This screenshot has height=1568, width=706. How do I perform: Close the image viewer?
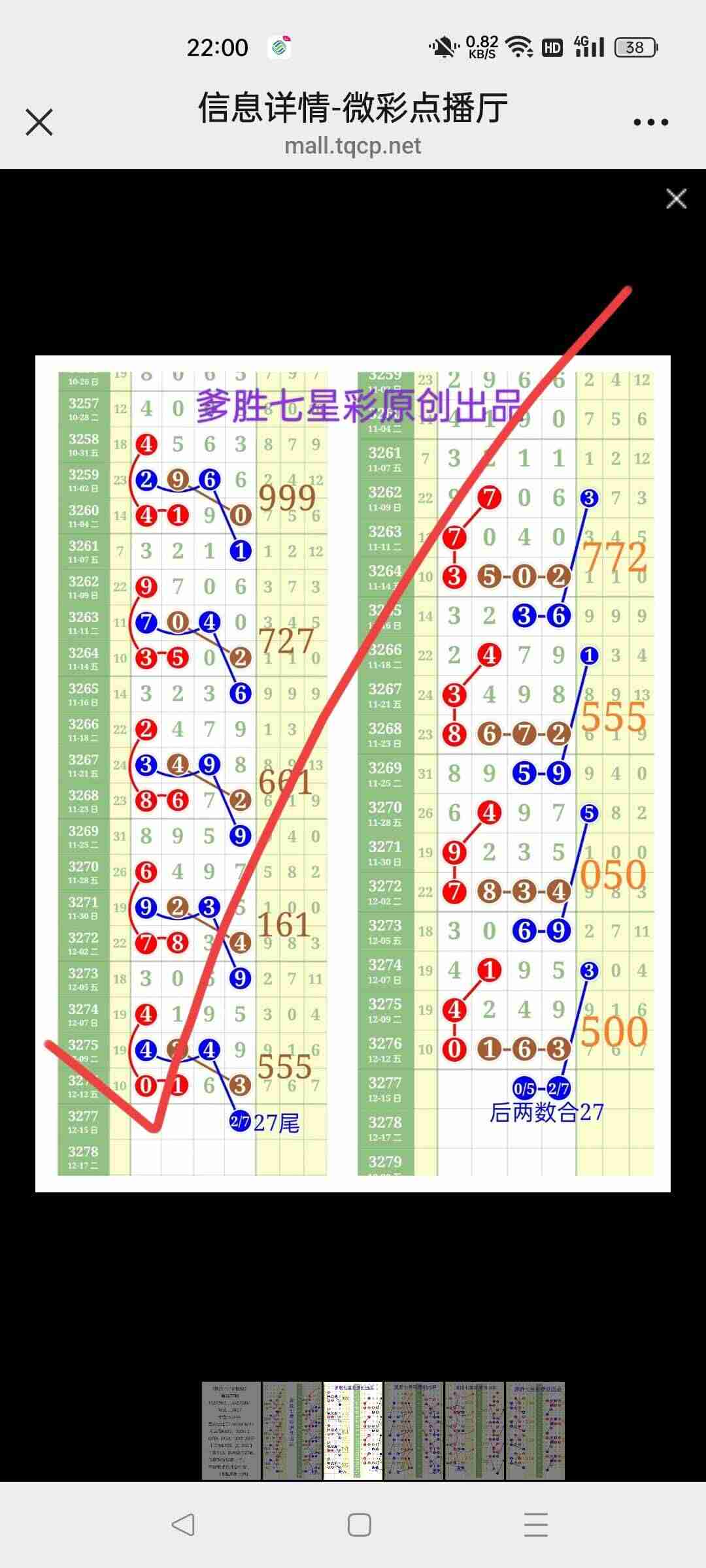point(676,199)
